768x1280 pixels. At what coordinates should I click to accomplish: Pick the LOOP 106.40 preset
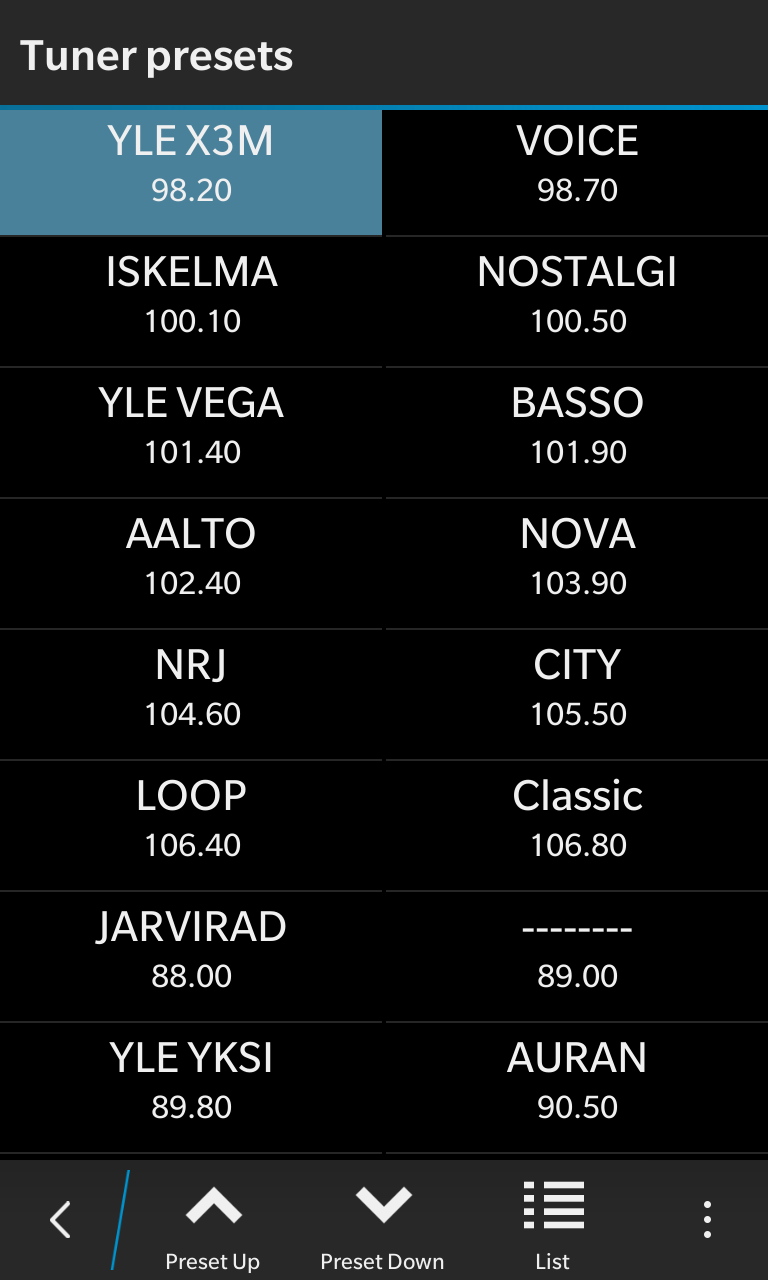pyautogui.click(x=191, y=827)
